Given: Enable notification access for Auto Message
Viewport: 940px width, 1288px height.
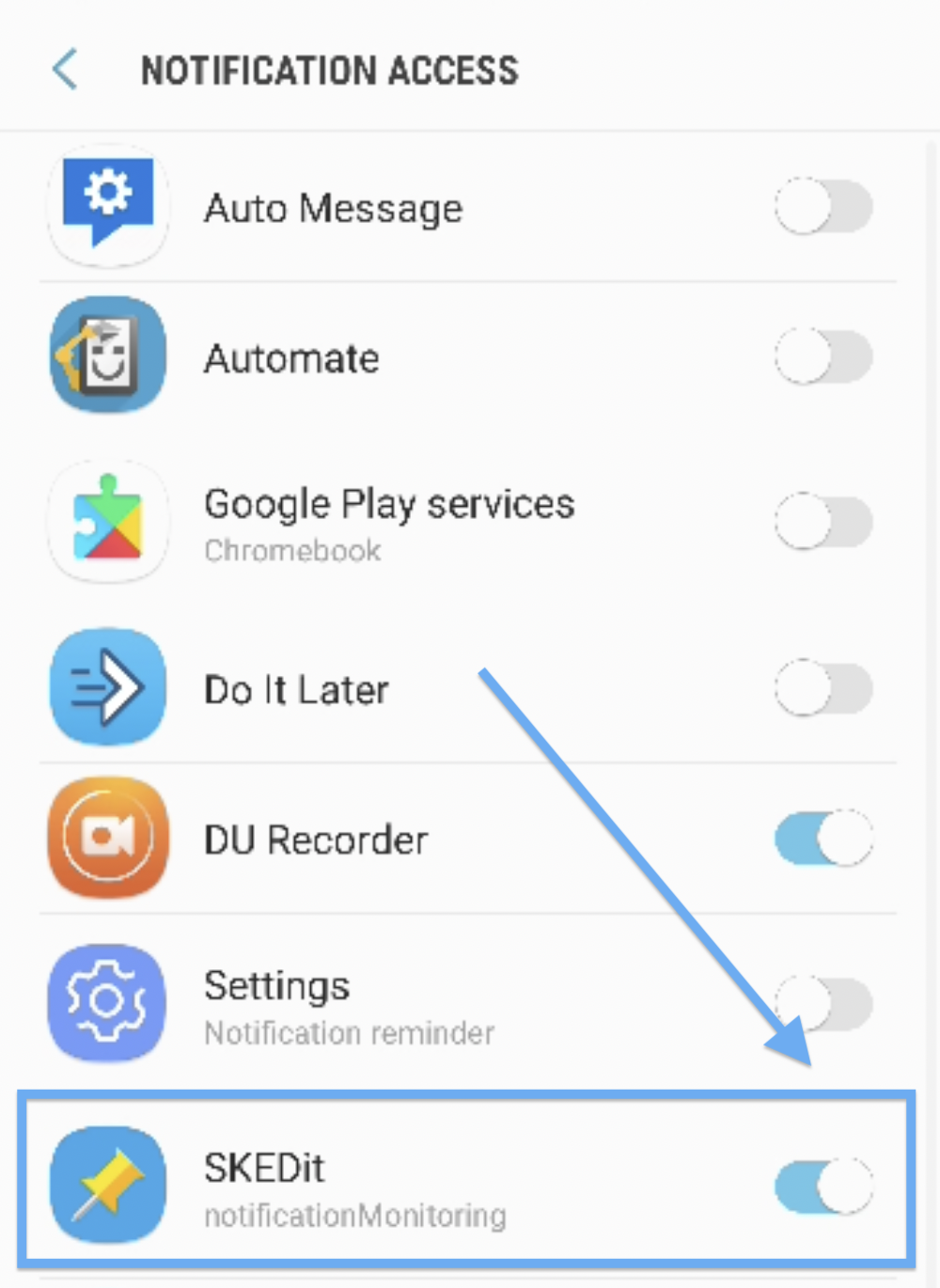Looking at the screenshot, I should [823, 207].
